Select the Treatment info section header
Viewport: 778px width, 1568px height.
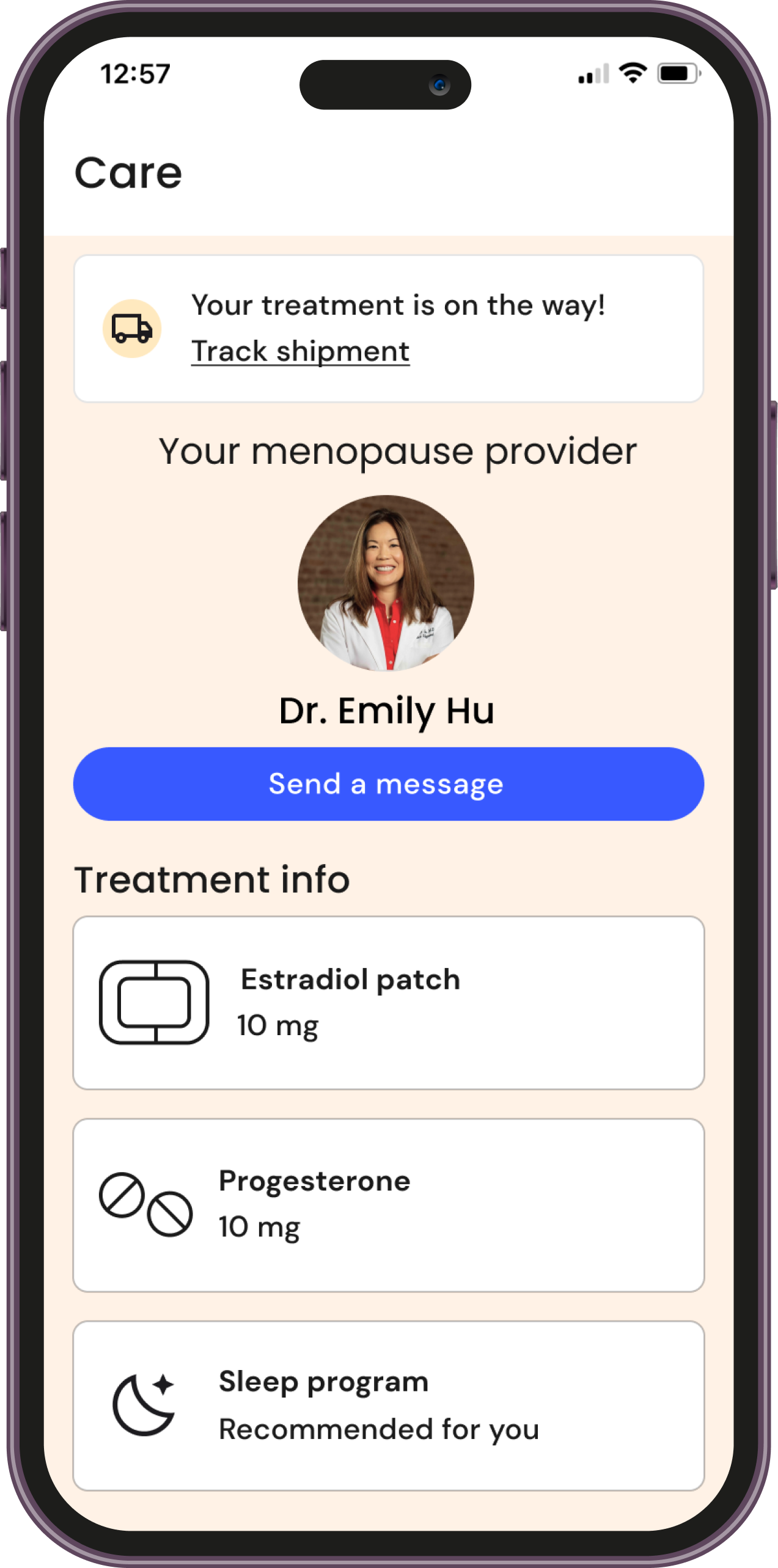(212, 877)
